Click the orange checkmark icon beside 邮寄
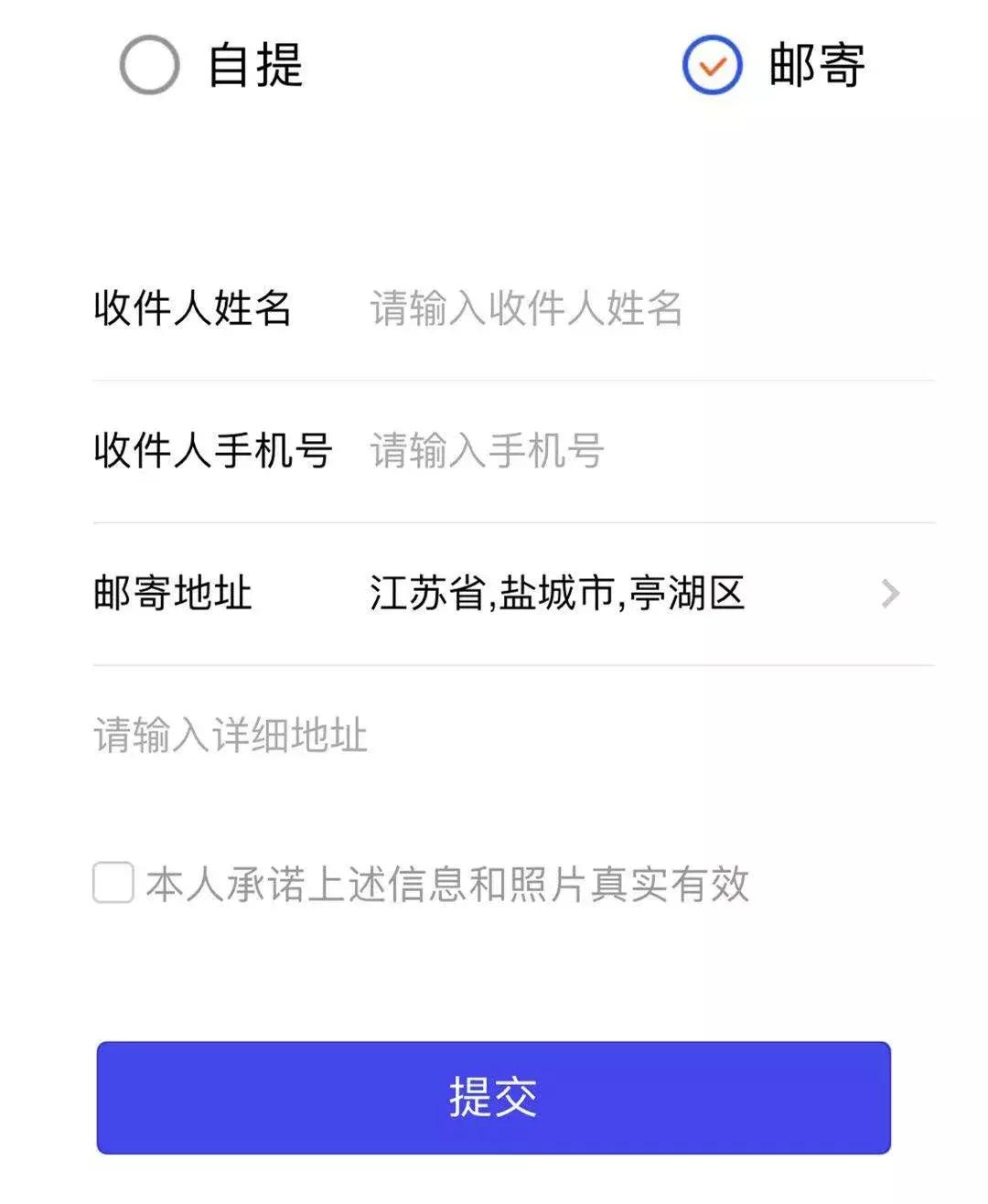The height and width of the screenshot is (1204, 988). pyautogui.click(x=713, y=66)
